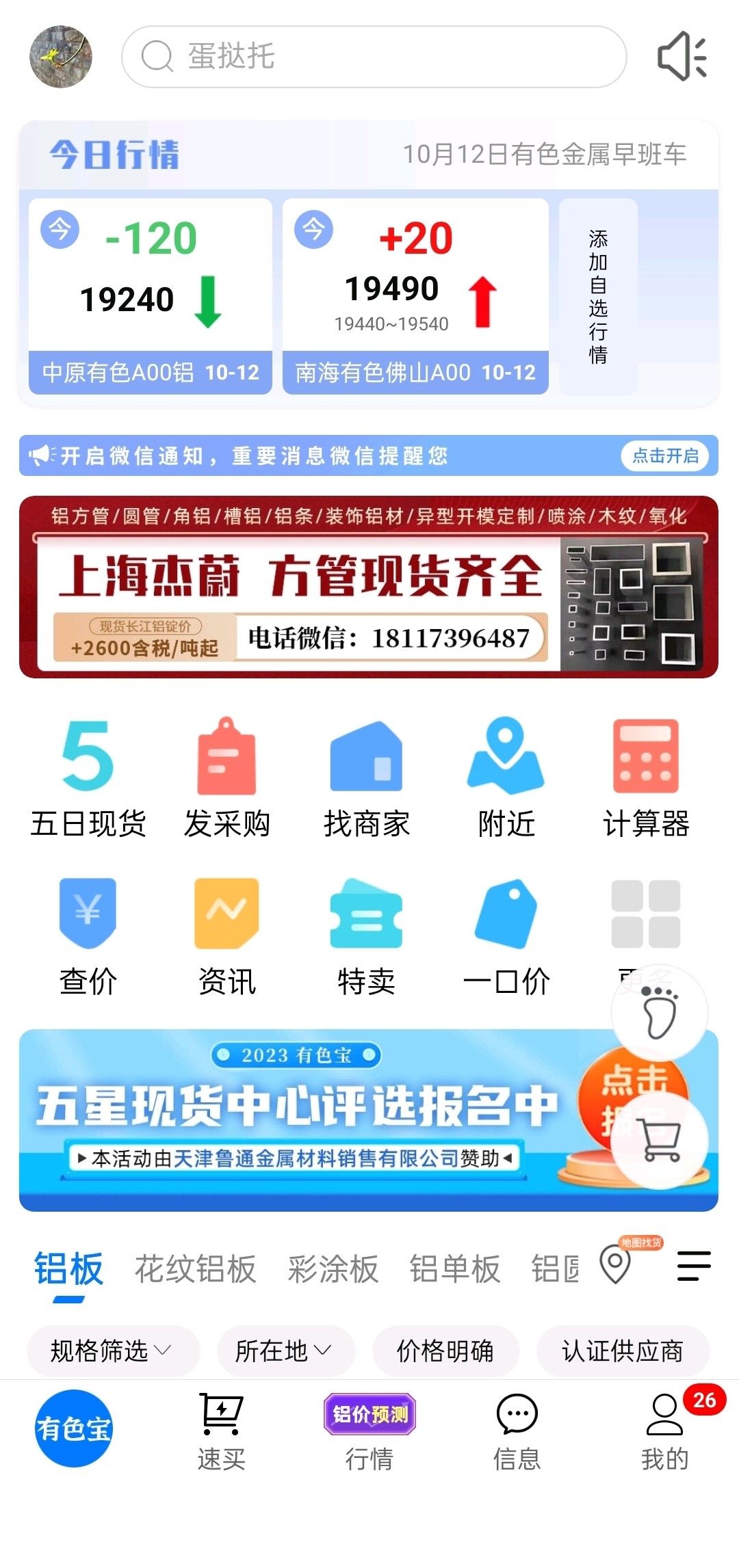This screenshot has height=1568, width=739.
Task: Select the 认证供应商 filter chip
Action: (623, 1351)
